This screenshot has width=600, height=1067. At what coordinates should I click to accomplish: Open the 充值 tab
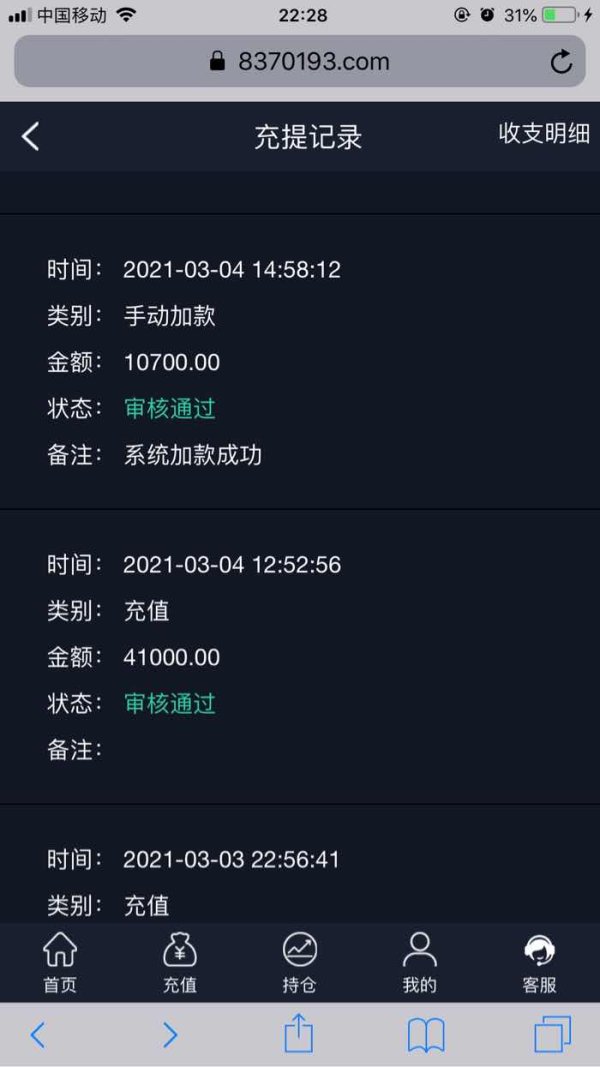[180, 962]
